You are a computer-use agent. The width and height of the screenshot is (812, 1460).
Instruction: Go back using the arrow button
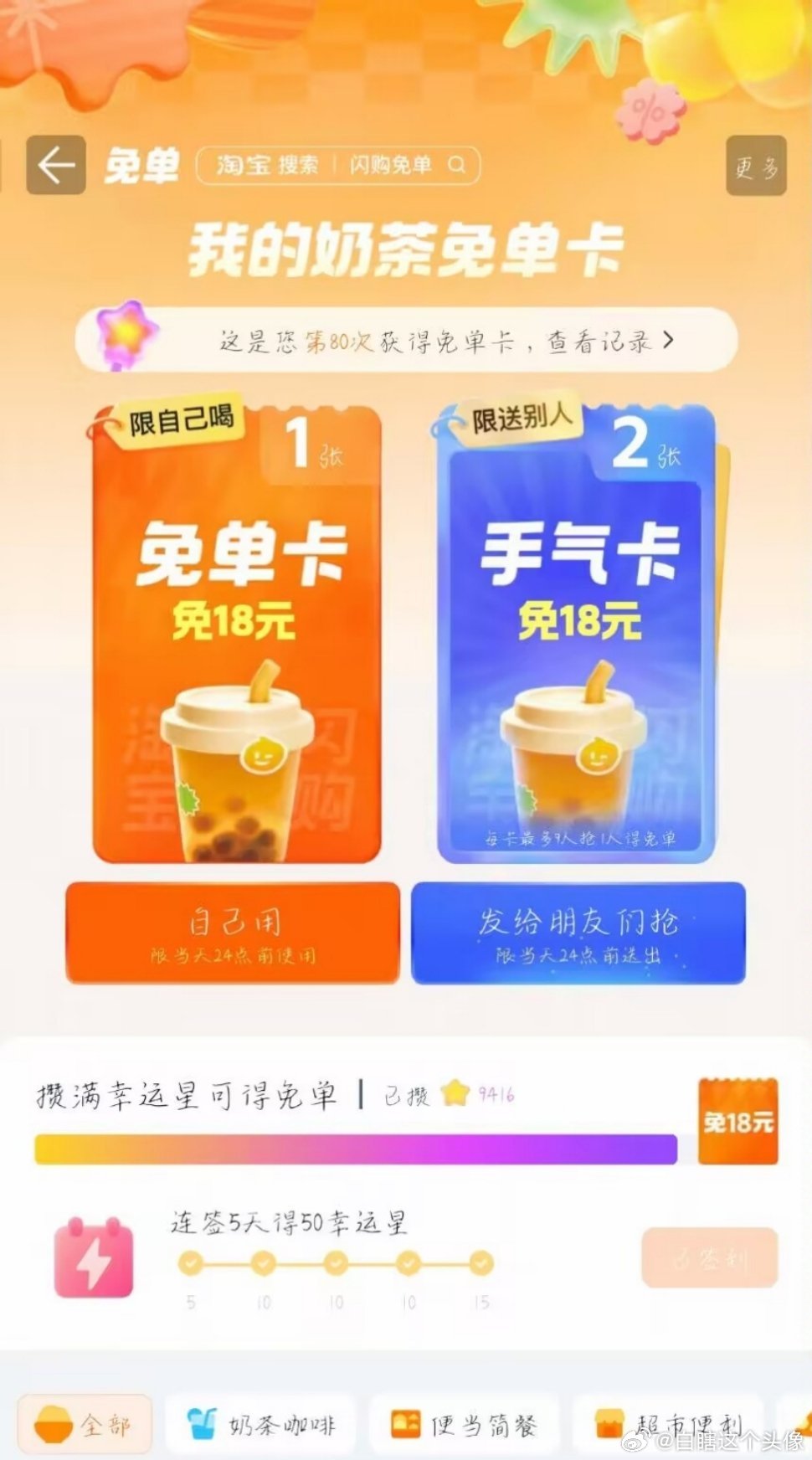click(x=56, y=165)
